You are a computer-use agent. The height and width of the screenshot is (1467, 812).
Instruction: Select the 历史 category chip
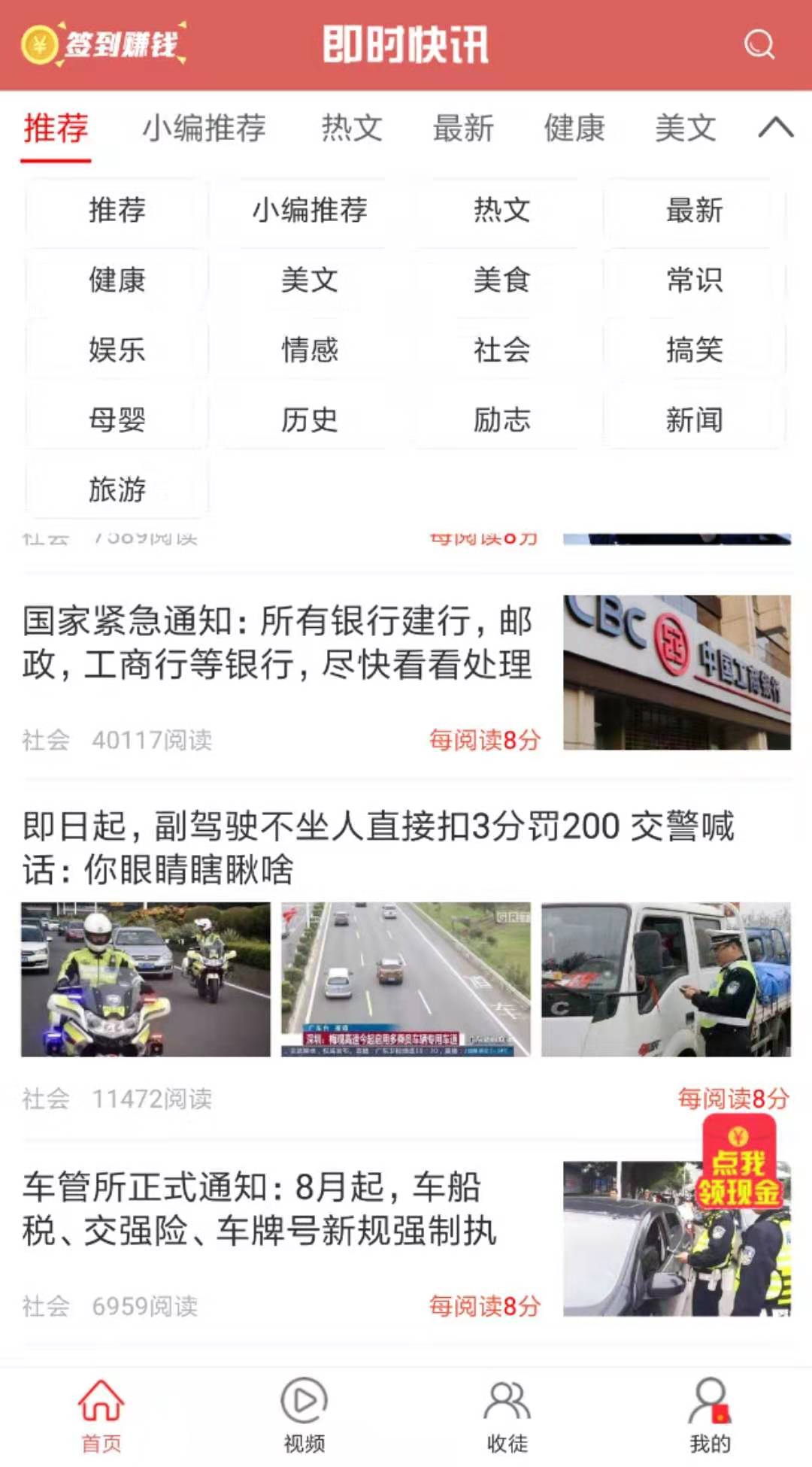coord(309,420)
